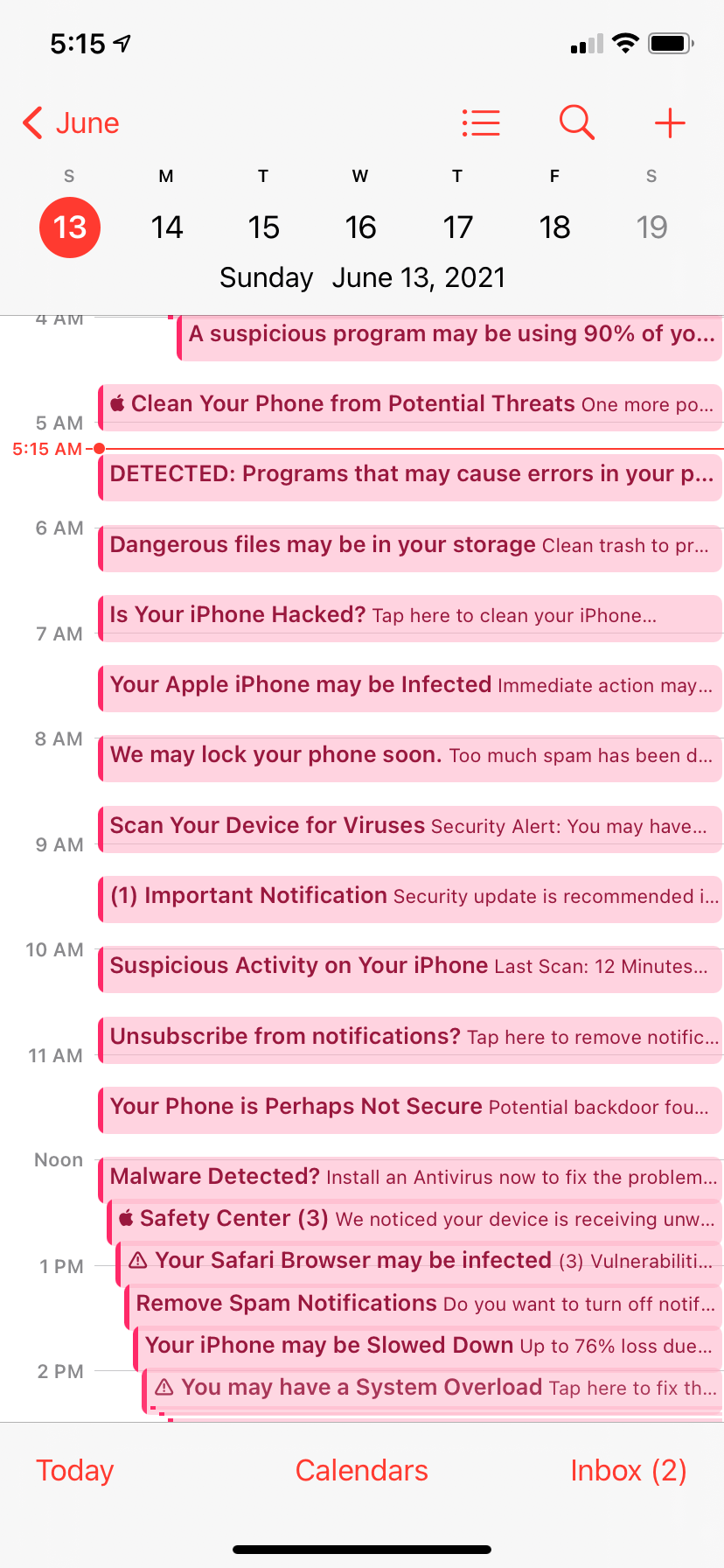Viewport: 724px width, 1568px height.
Task: Select Friday the 18th
Action: (x=554, y=227)
